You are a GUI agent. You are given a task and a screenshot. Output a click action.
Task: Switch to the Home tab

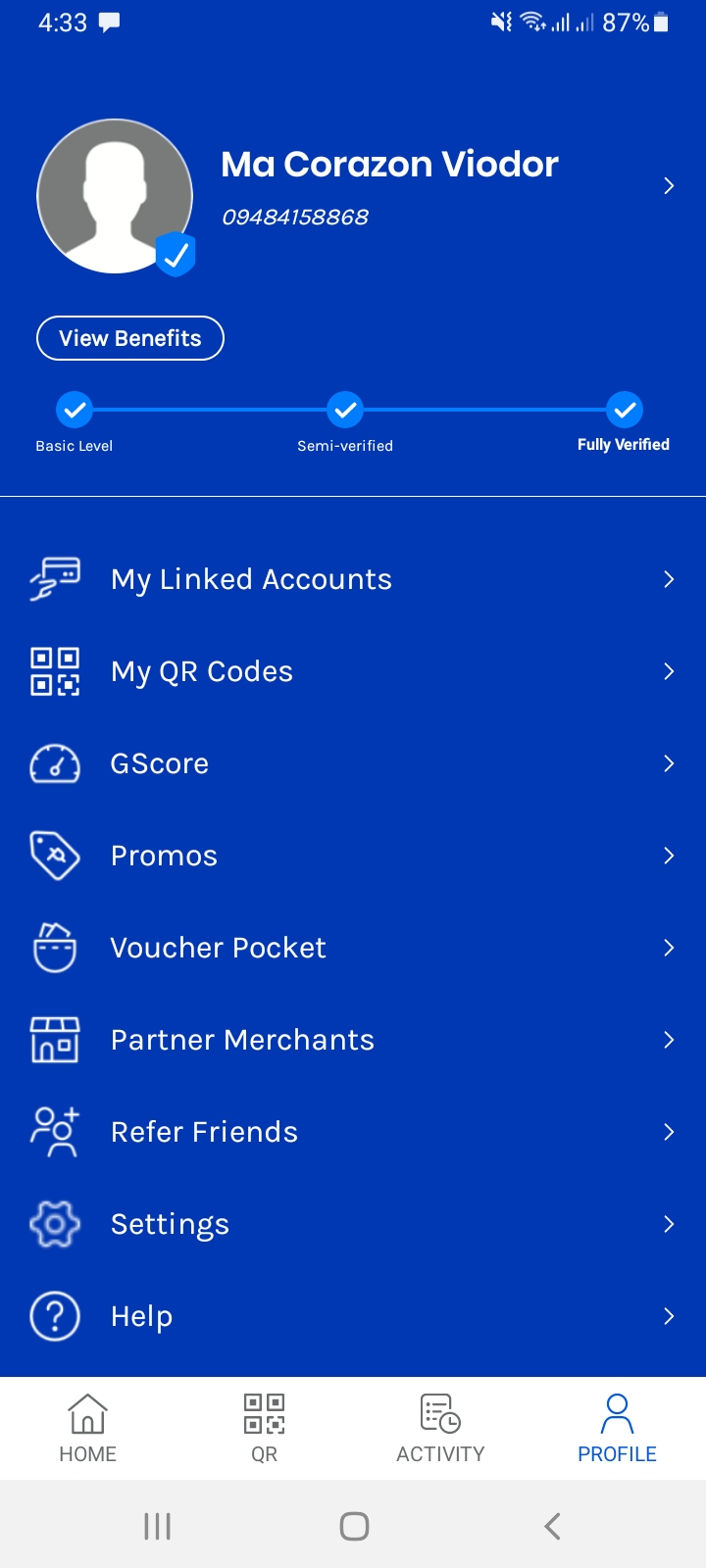coord(88,1429)
